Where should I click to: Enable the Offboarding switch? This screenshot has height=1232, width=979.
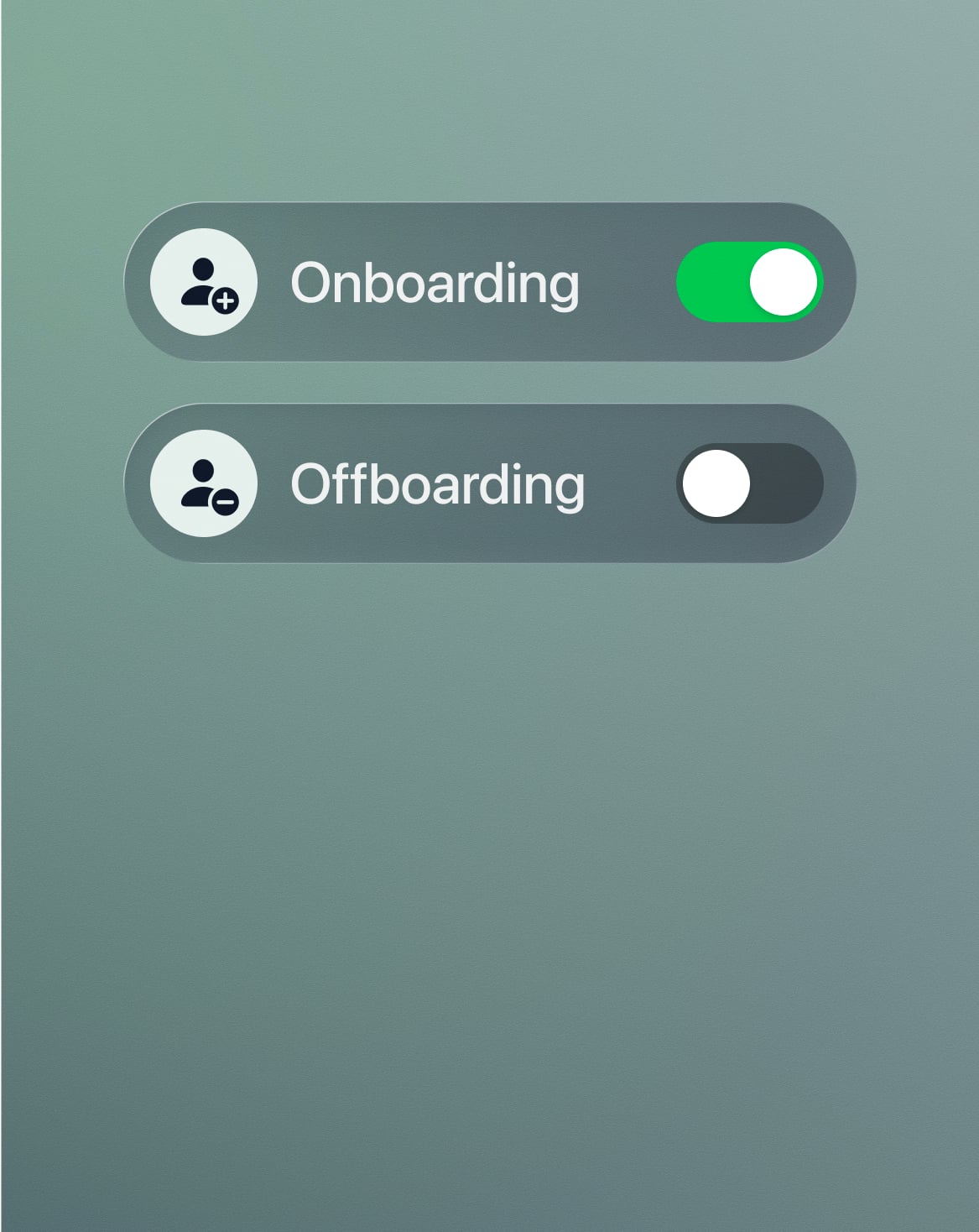(749, 483)
